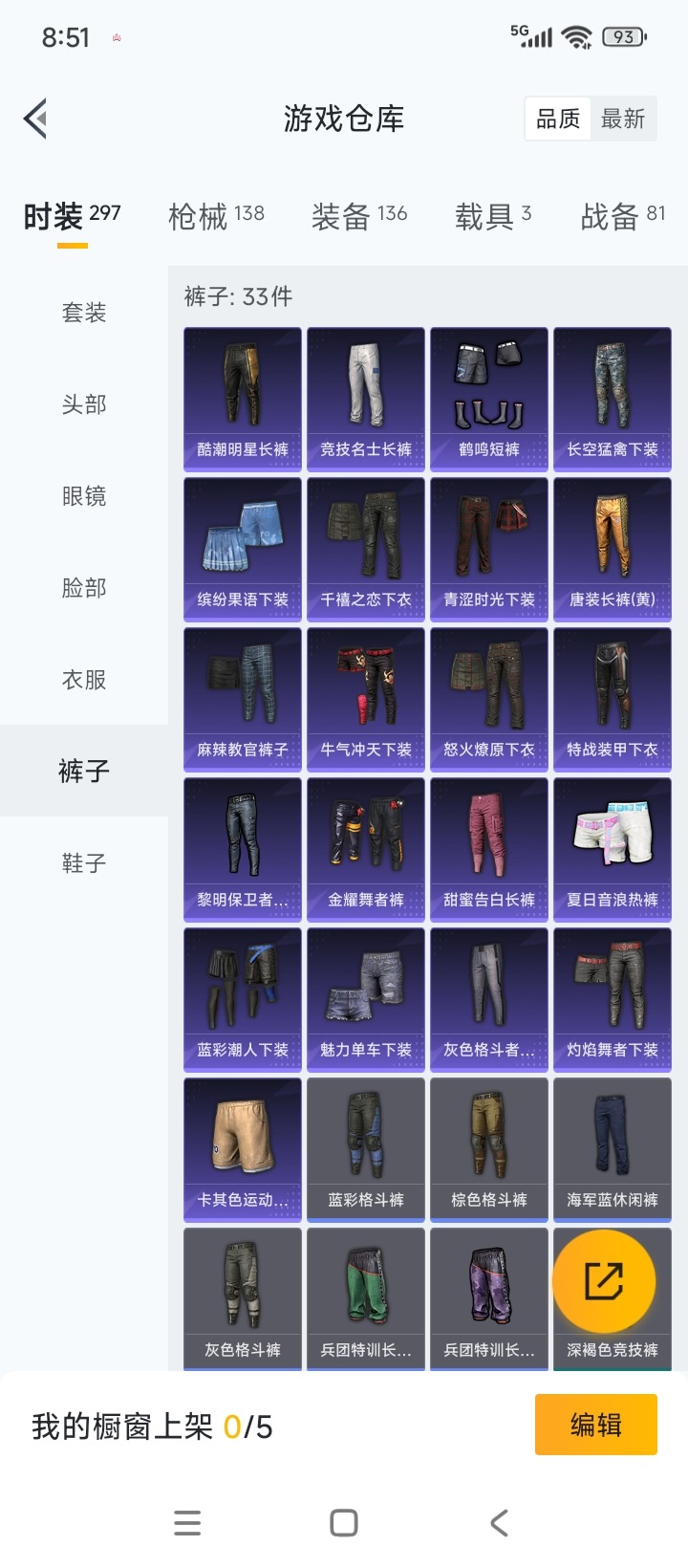Switch to the 装备 tab

359,216
